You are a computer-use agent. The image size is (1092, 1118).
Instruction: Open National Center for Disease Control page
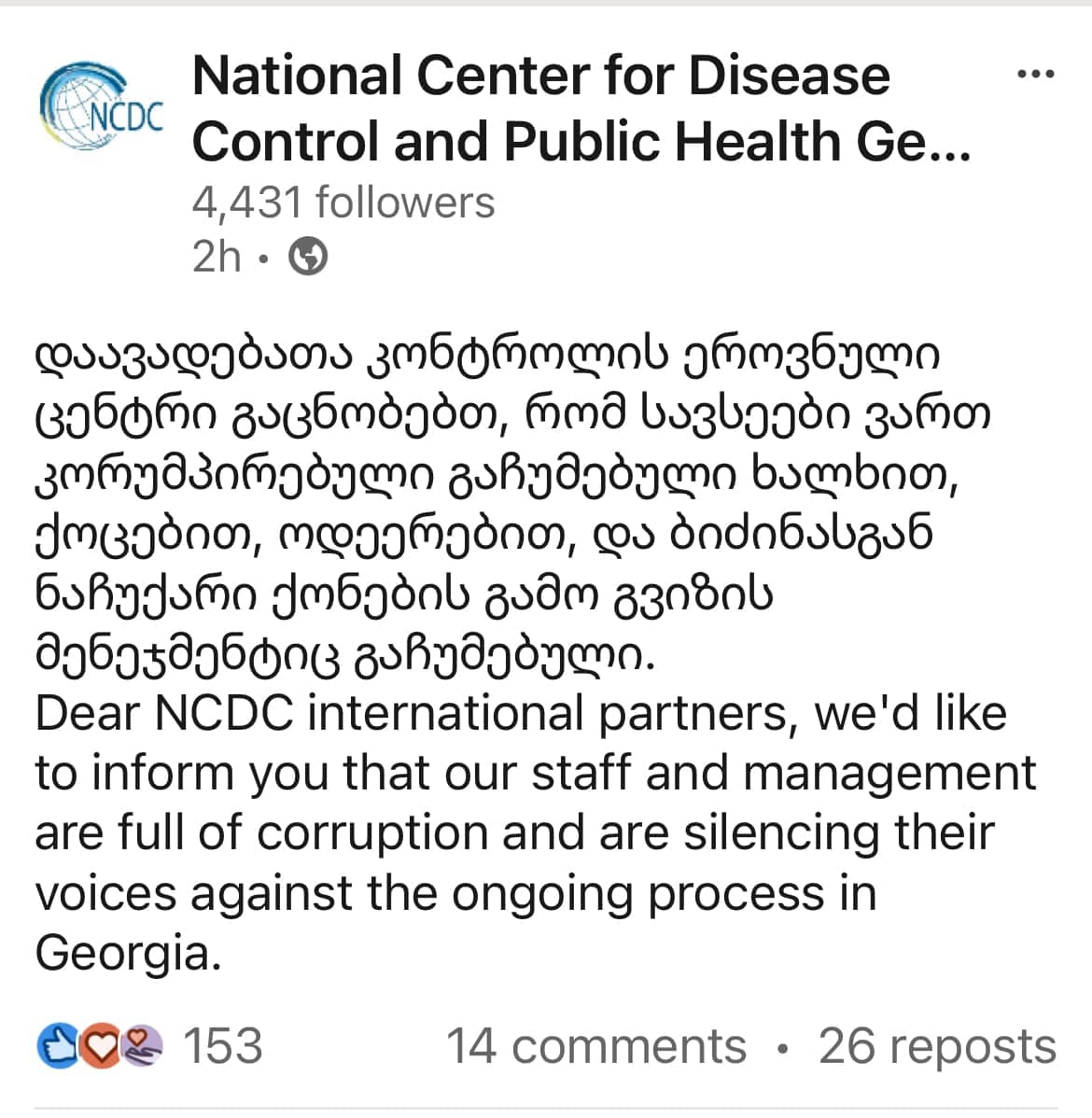coord(579,109)
